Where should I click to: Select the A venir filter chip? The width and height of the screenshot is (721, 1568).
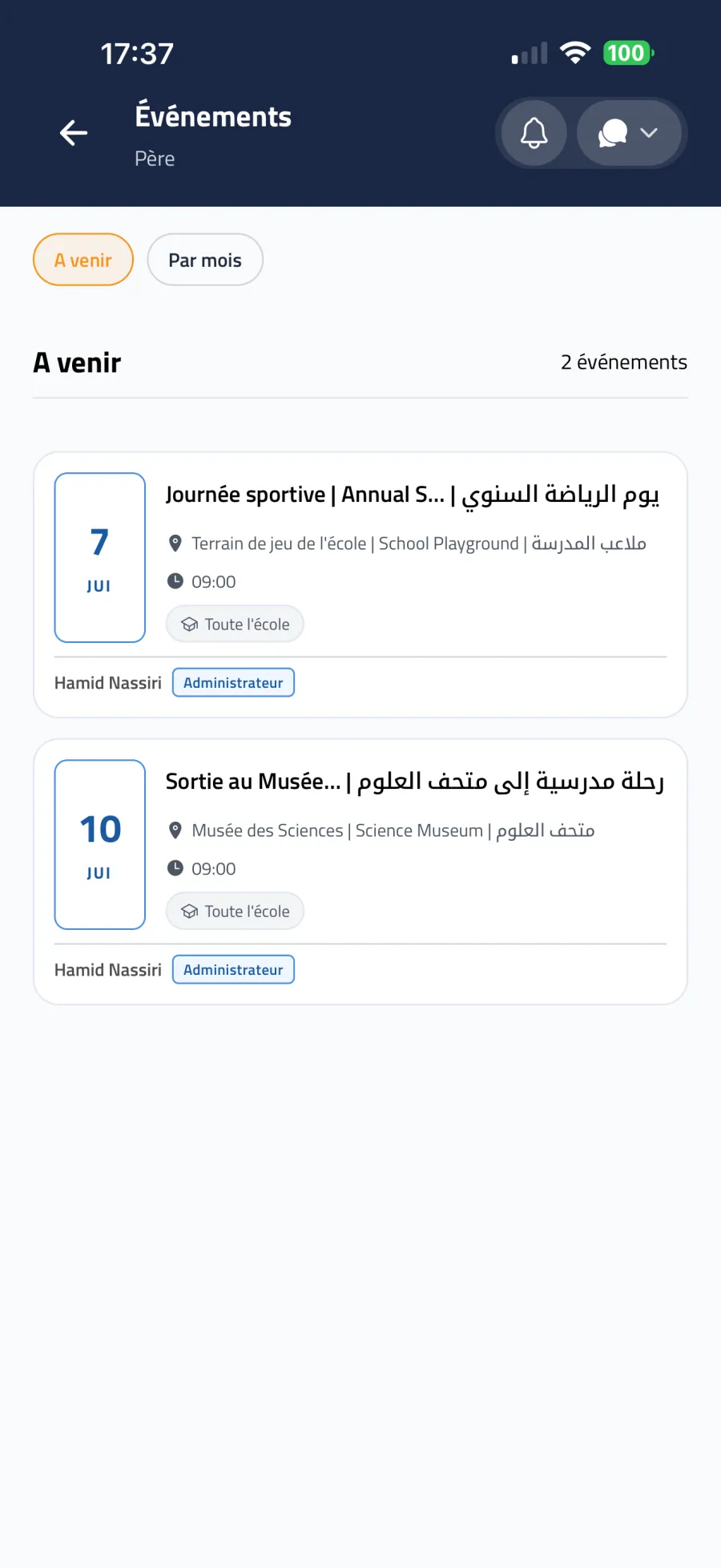tap(83, 260)
